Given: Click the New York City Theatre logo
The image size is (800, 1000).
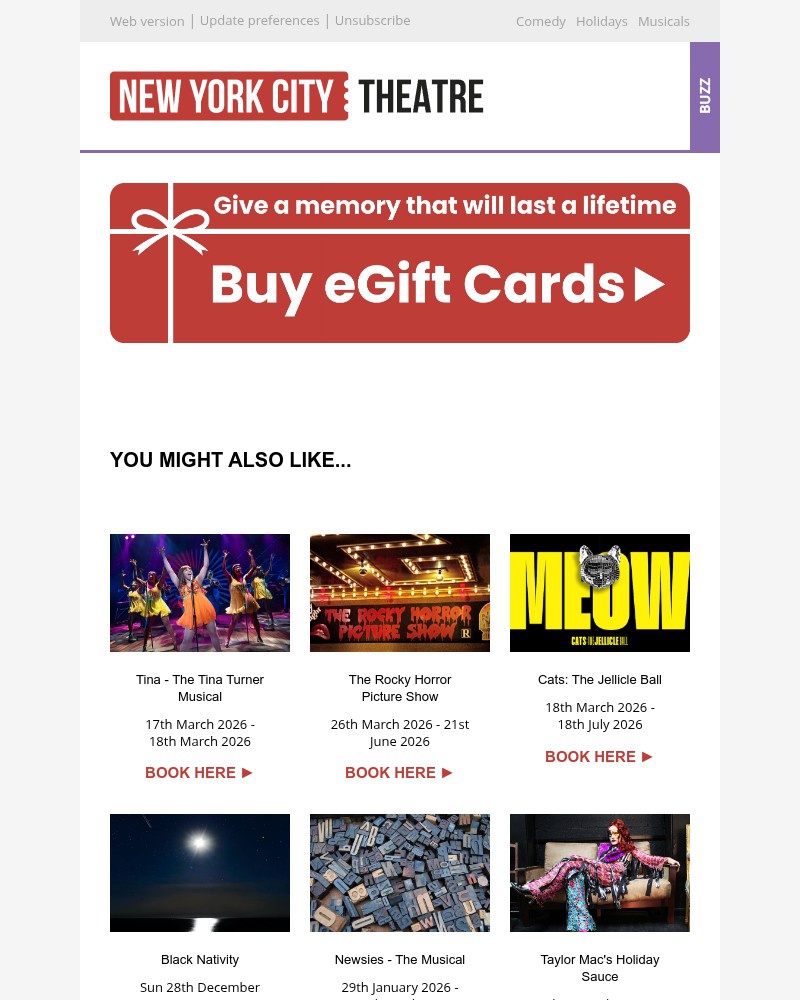Looking at the screenshot, I should pyautogui.click(x=297, y=96).
